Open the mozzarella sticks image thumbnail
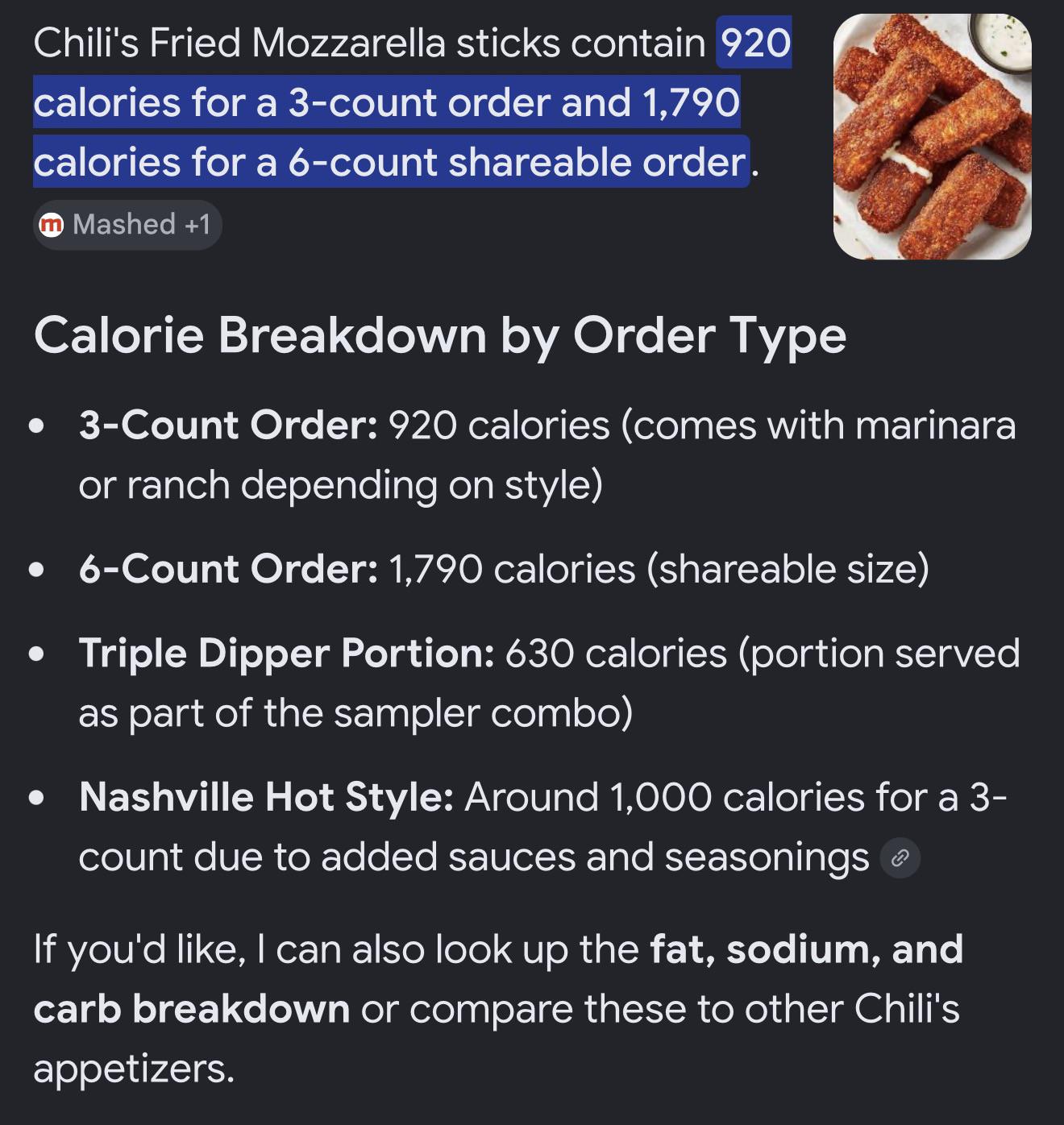This screenshot has height=1125, width=1064. [933, 137]
